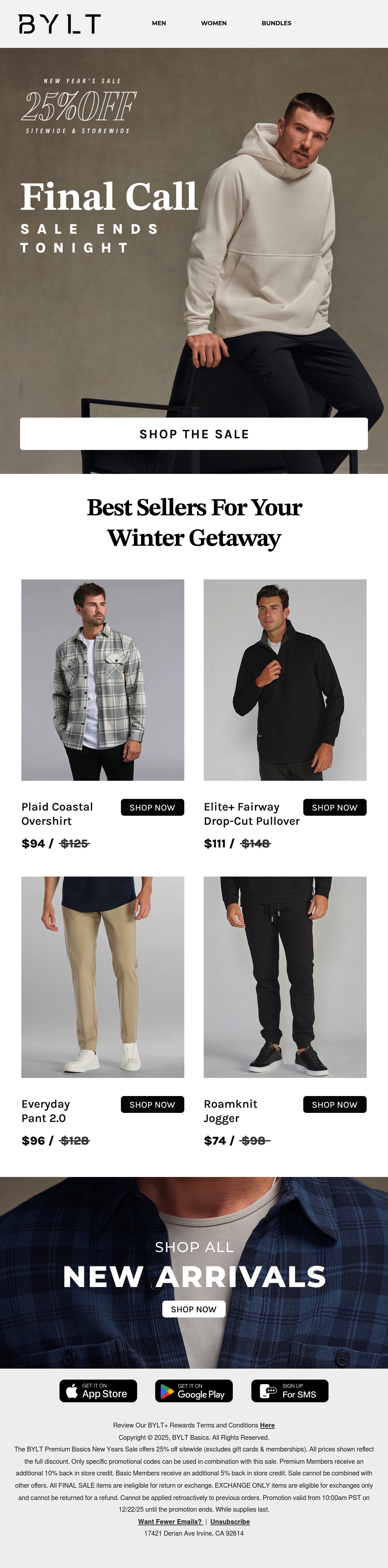Shop now for Everyday Pant 2.0
The height and width of the screenshot is (1568, 388).
tap(153, 1104)
